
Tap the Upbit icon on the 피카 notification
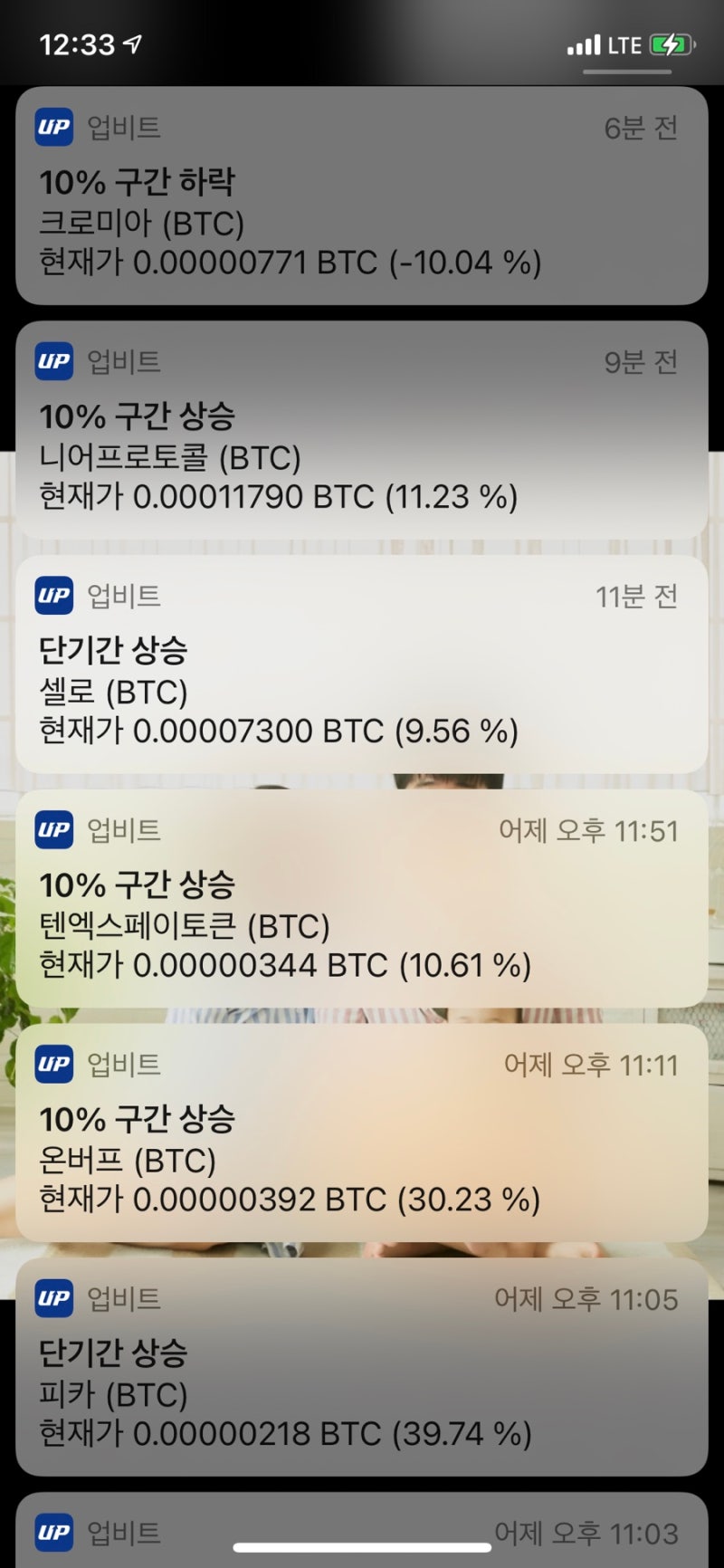(54, 1298)
